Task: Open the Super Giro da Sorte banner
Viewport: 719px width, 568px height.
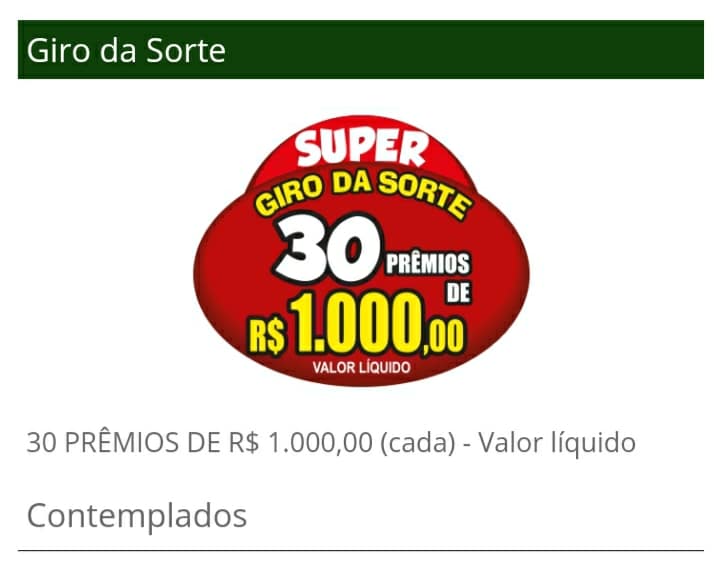Action: tap(360, 252)
